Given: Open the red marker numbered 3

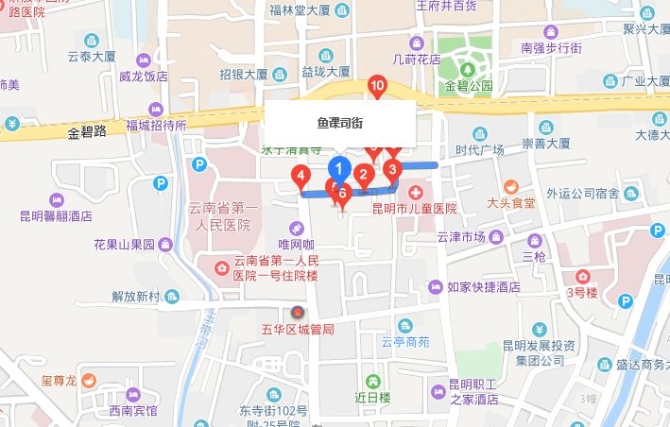Looking at the screenshot, I should [x=393, y=170].
